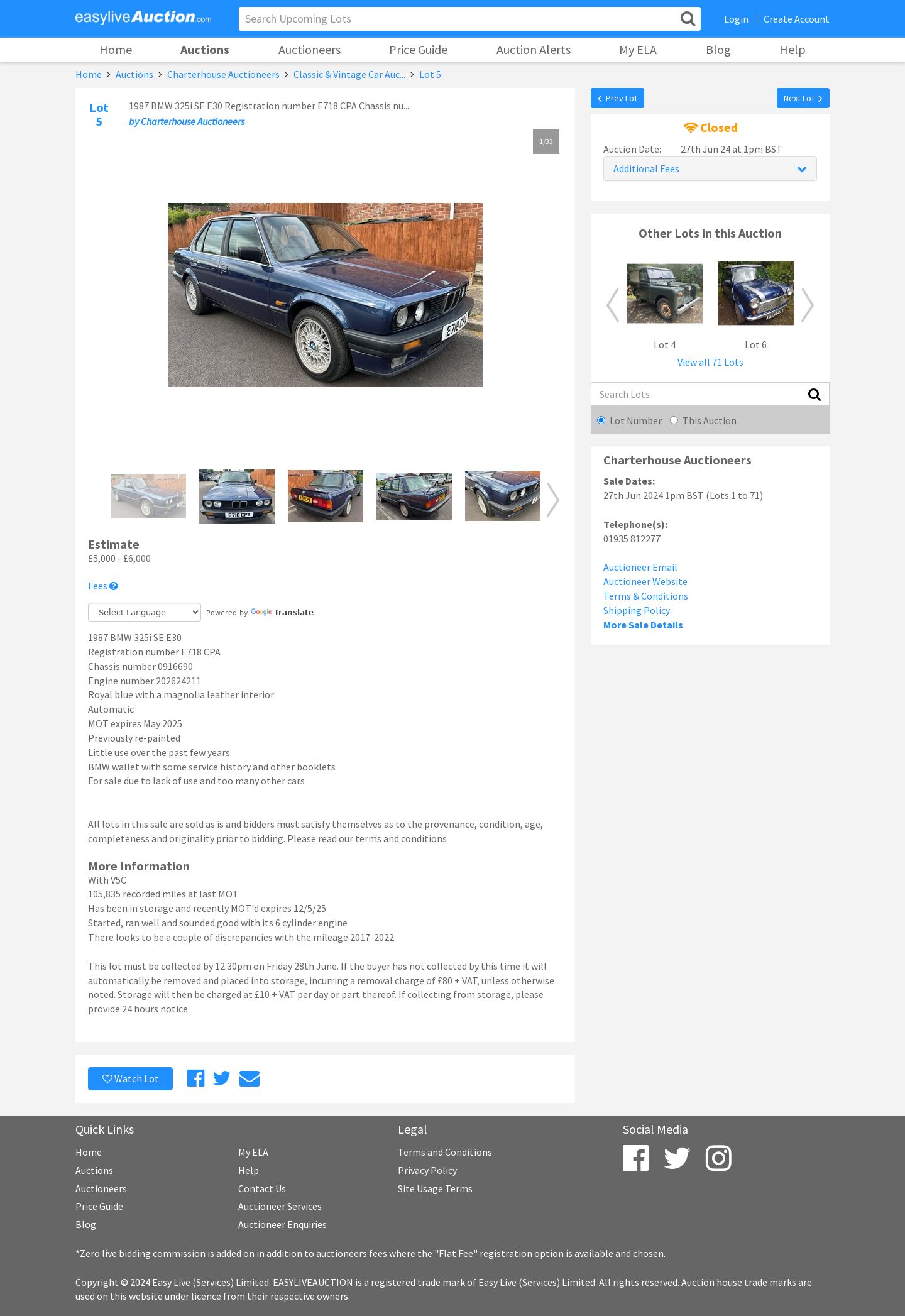Open the Lot 6 Mini thumbnail
This screenshot has width=905, height=1316.
[755, 293]
